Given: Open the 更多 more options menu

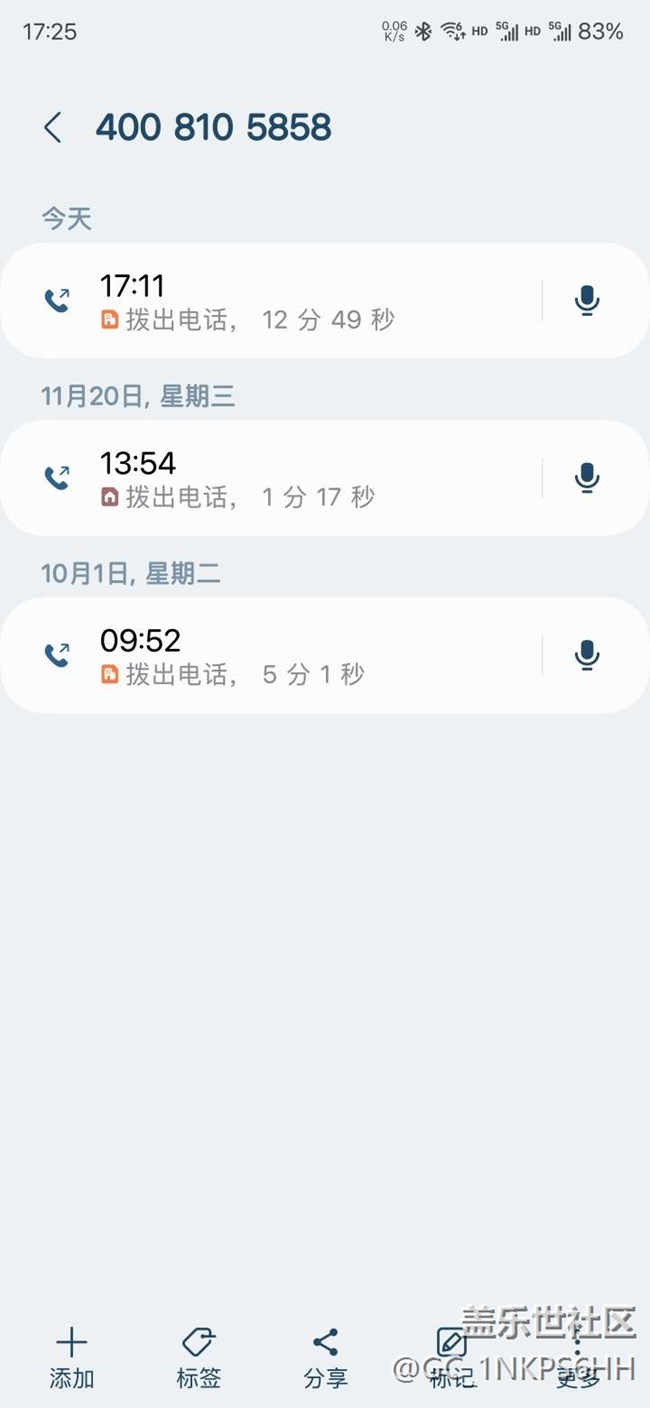Looking at the screenshot, I should (x=578, y=1357).
